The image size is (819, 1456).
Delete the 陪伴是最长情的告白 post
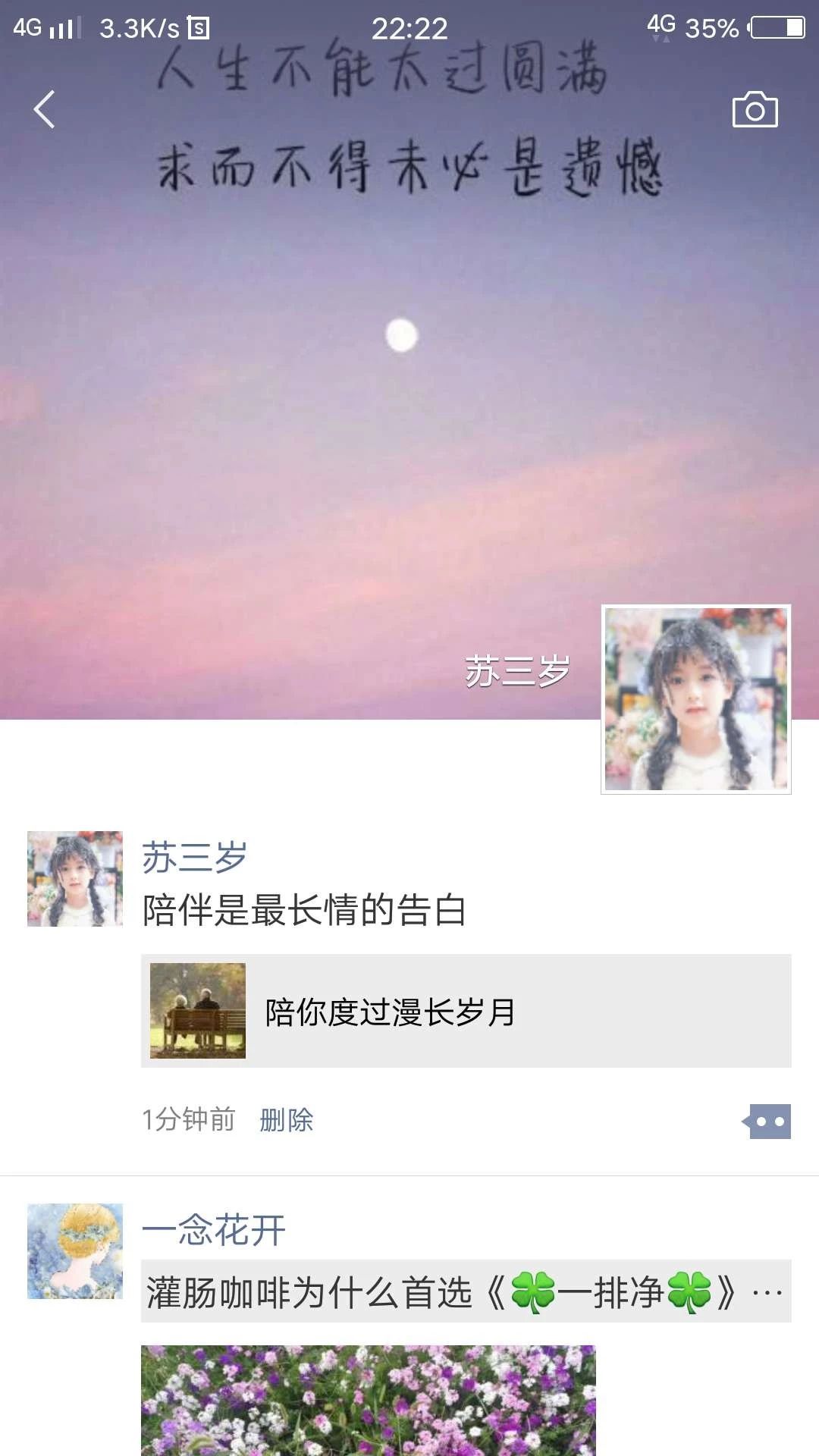pos(286,1120)
